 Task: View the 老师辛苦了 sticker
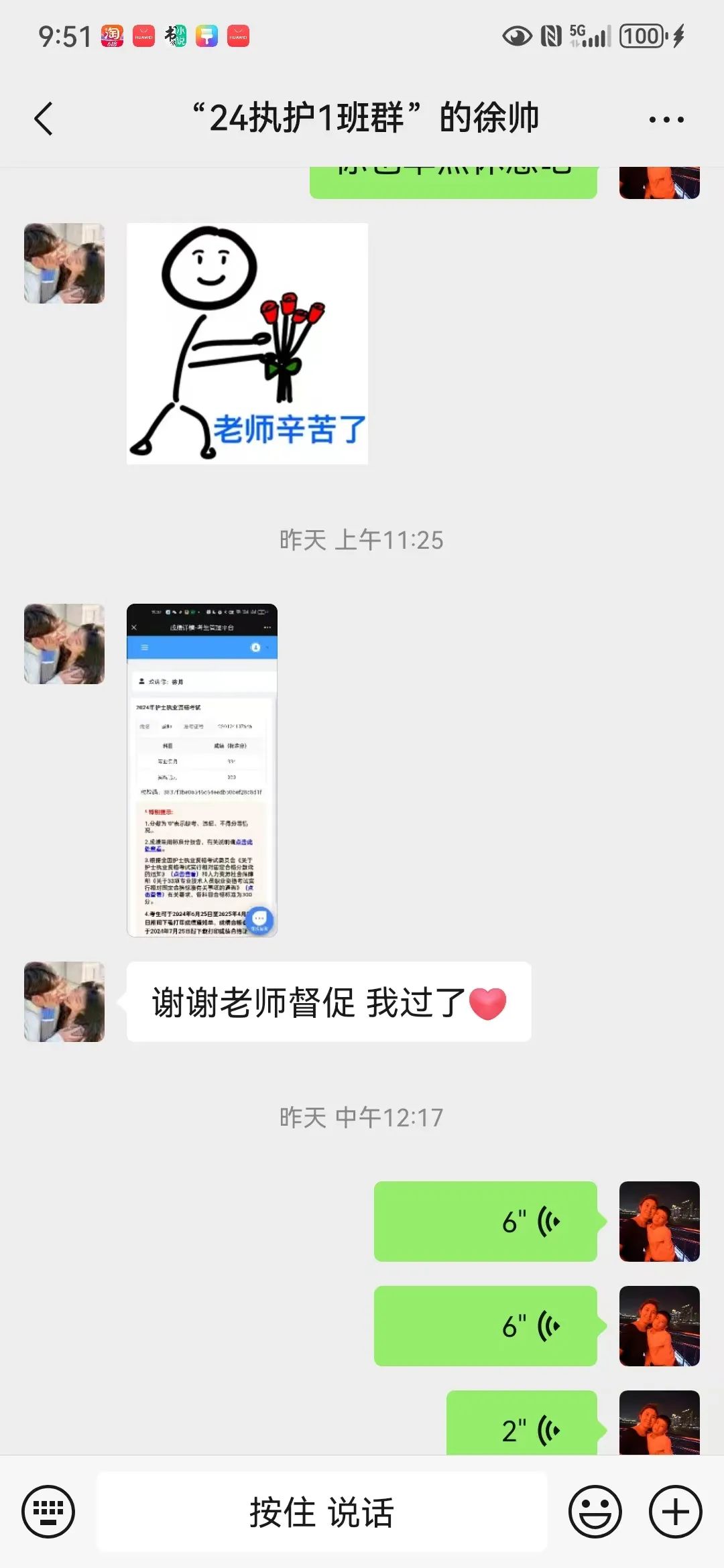pyautogui.click(x=247, y=344)
